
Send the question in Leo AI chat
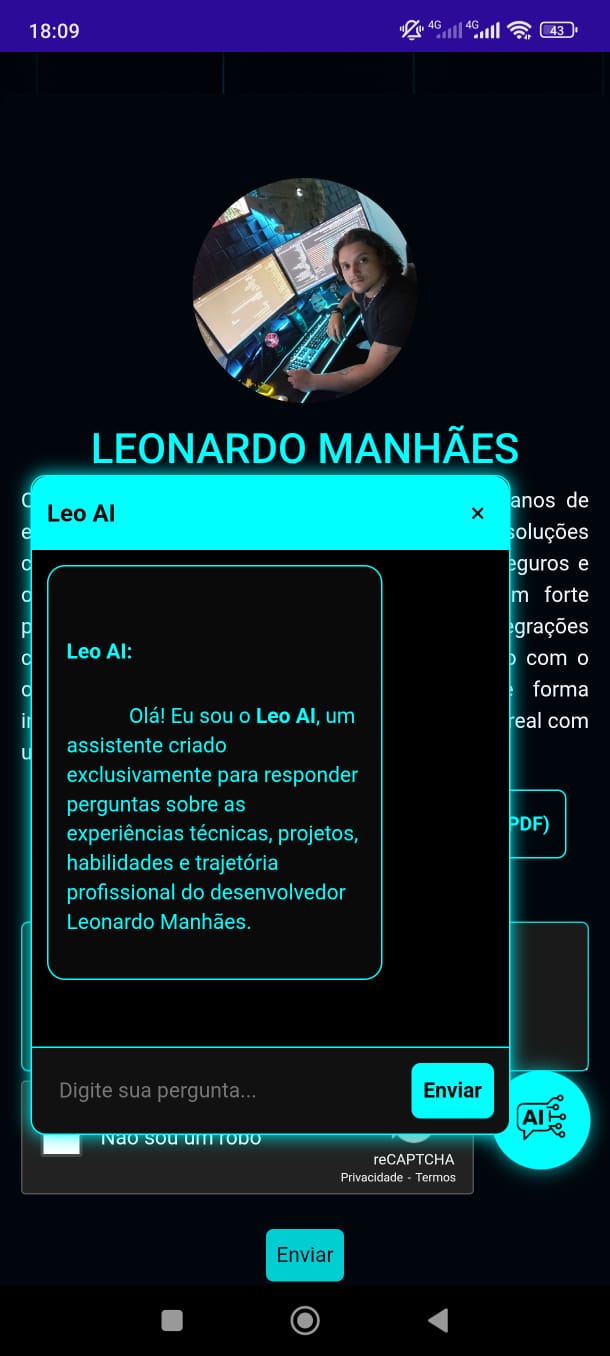452,1090
